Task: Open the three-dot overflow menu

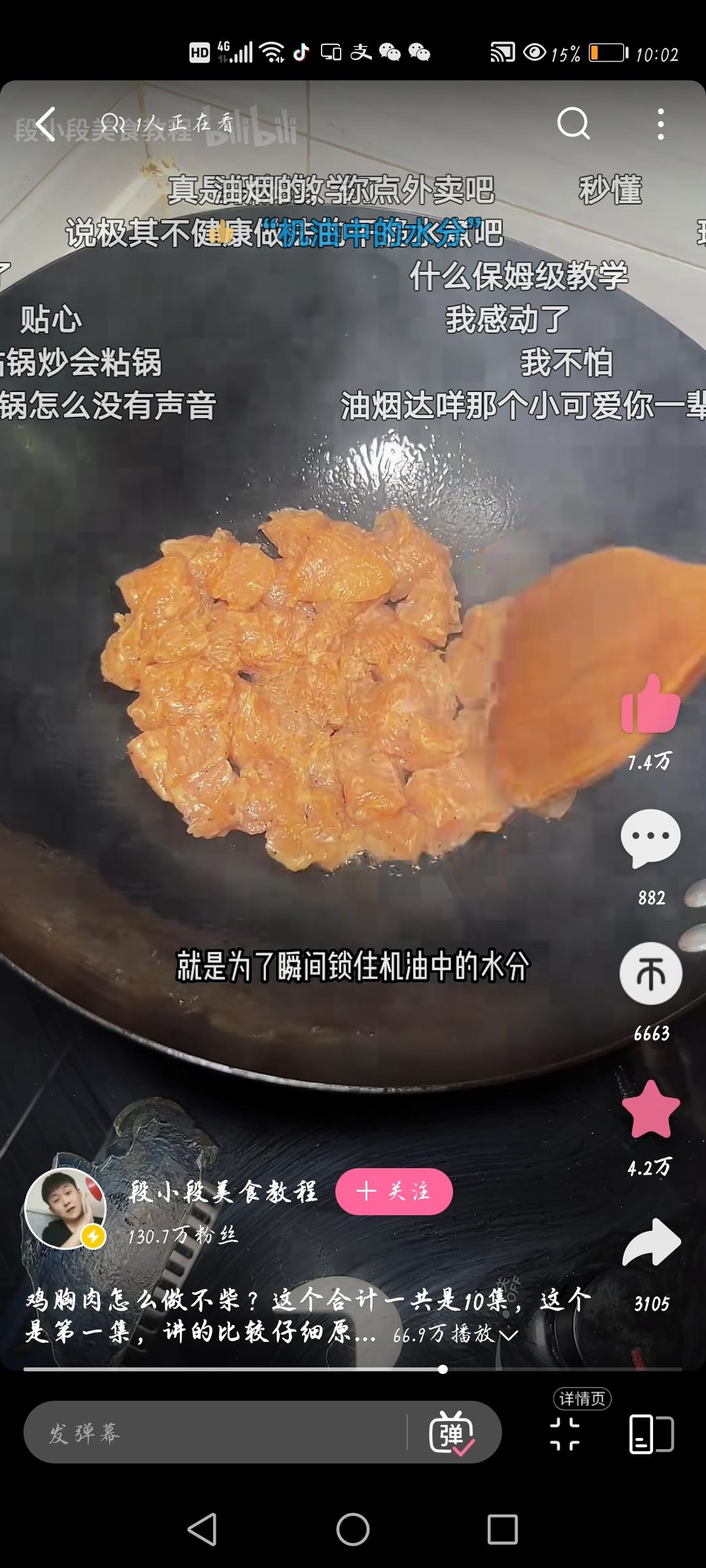Action: pyautogui.click(x=661, y=123)
